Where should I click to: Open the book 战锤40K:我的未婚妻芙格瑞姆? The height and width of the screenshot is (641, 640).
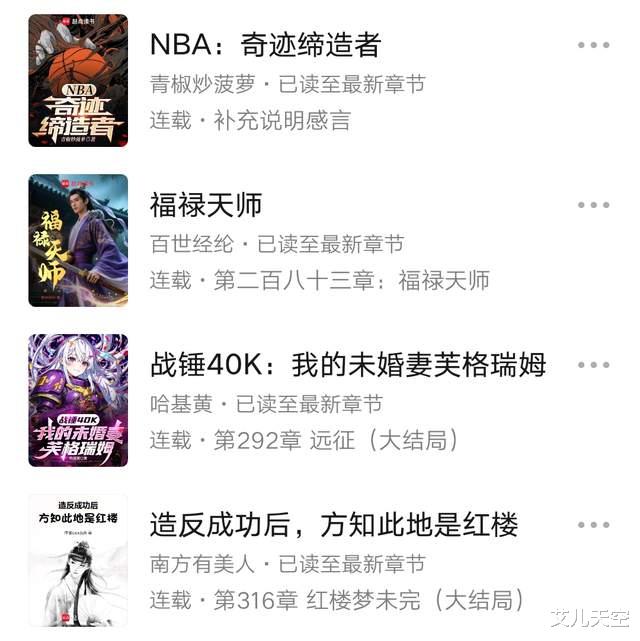coord(347,365)
